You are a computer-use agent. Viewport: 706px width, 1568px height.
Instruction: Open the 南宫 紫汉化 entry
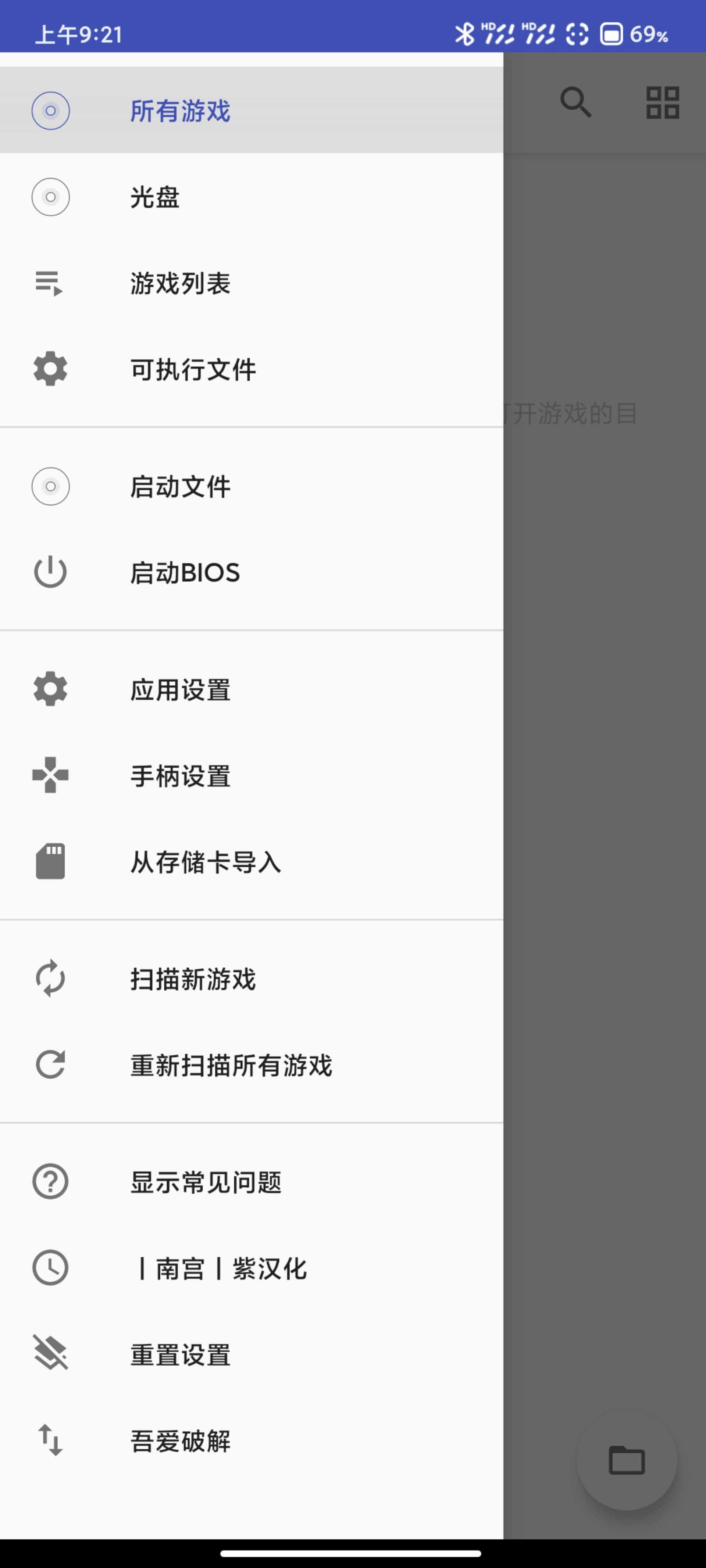tap(219, 1269)
